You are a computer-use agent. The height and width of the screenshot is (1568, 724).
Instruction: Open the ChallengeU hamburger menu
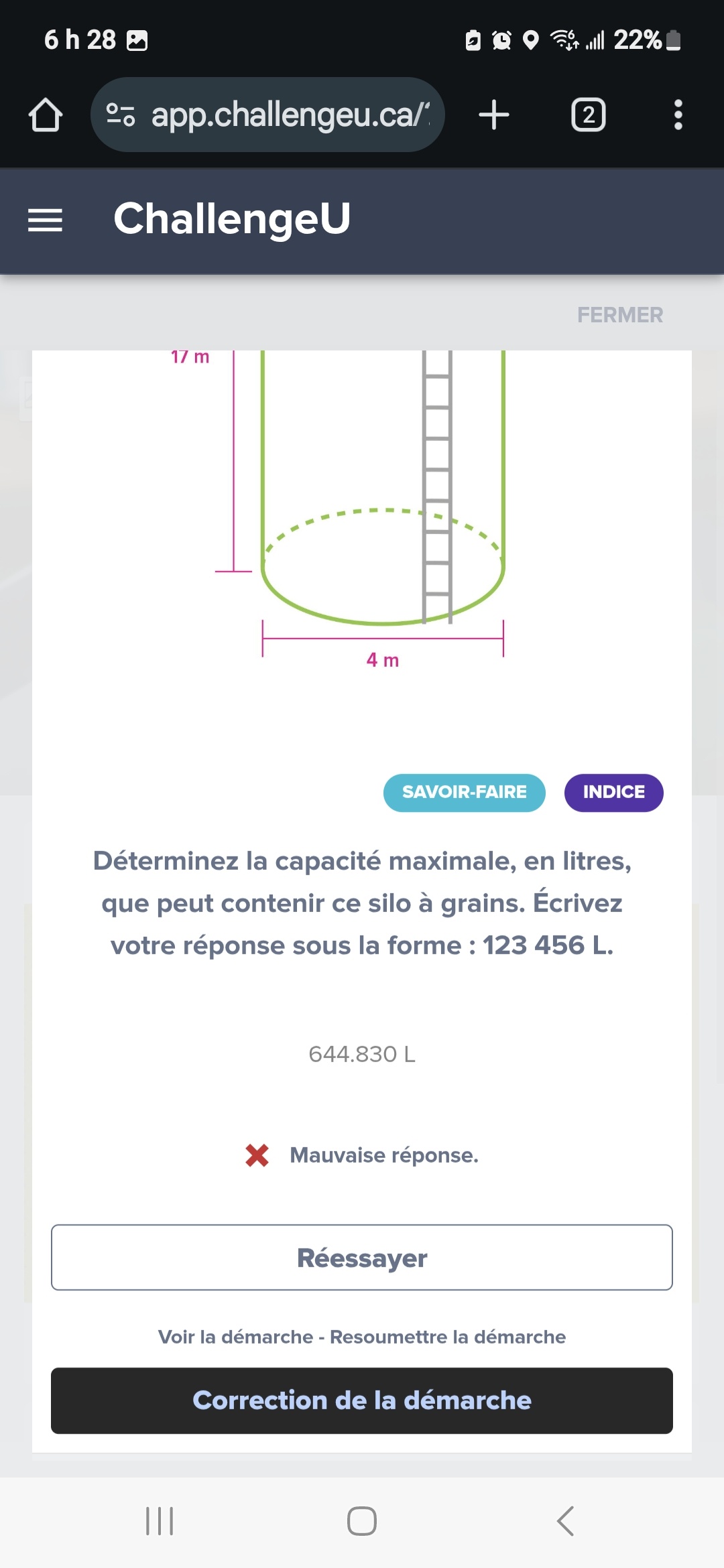45,220
